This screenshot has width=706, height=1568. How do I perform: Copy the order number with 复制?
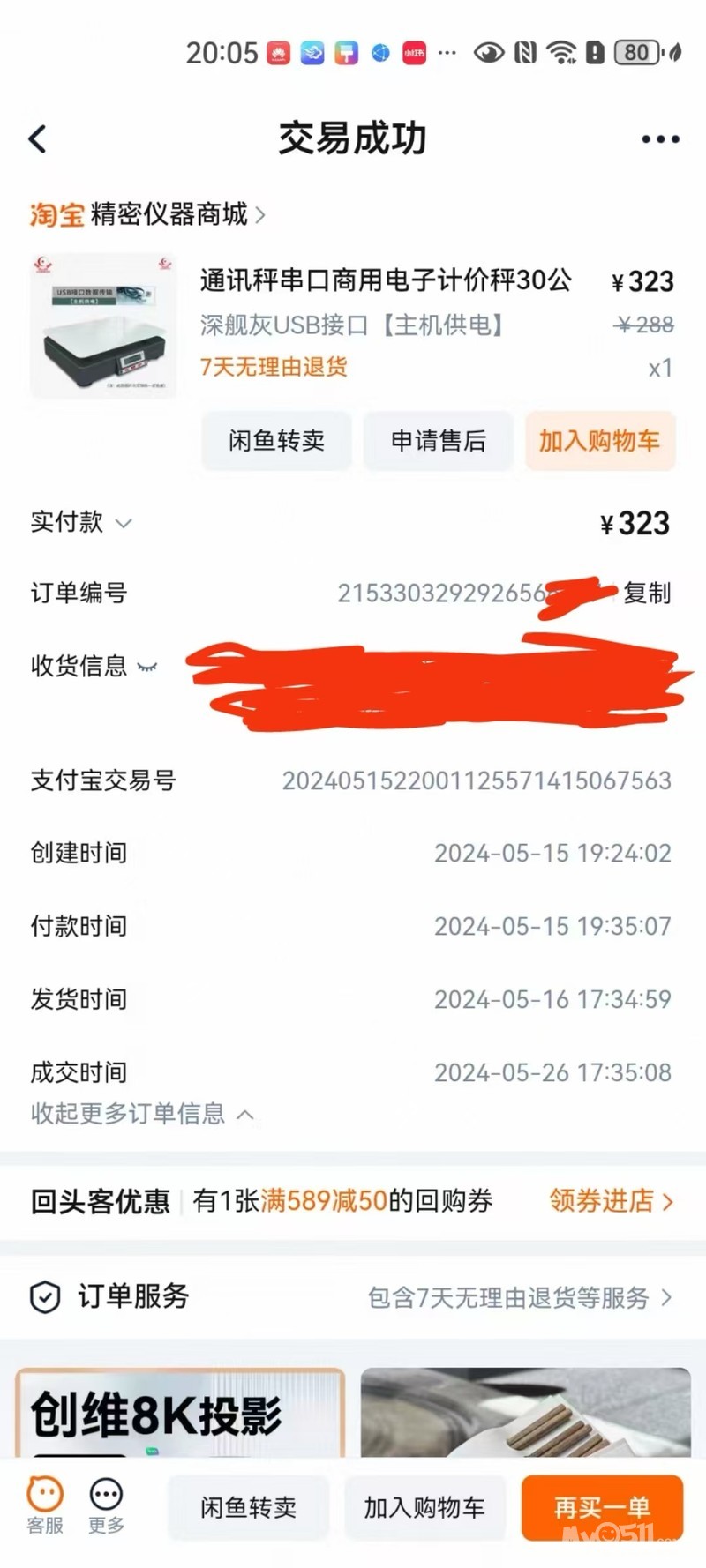coord(648,593)
